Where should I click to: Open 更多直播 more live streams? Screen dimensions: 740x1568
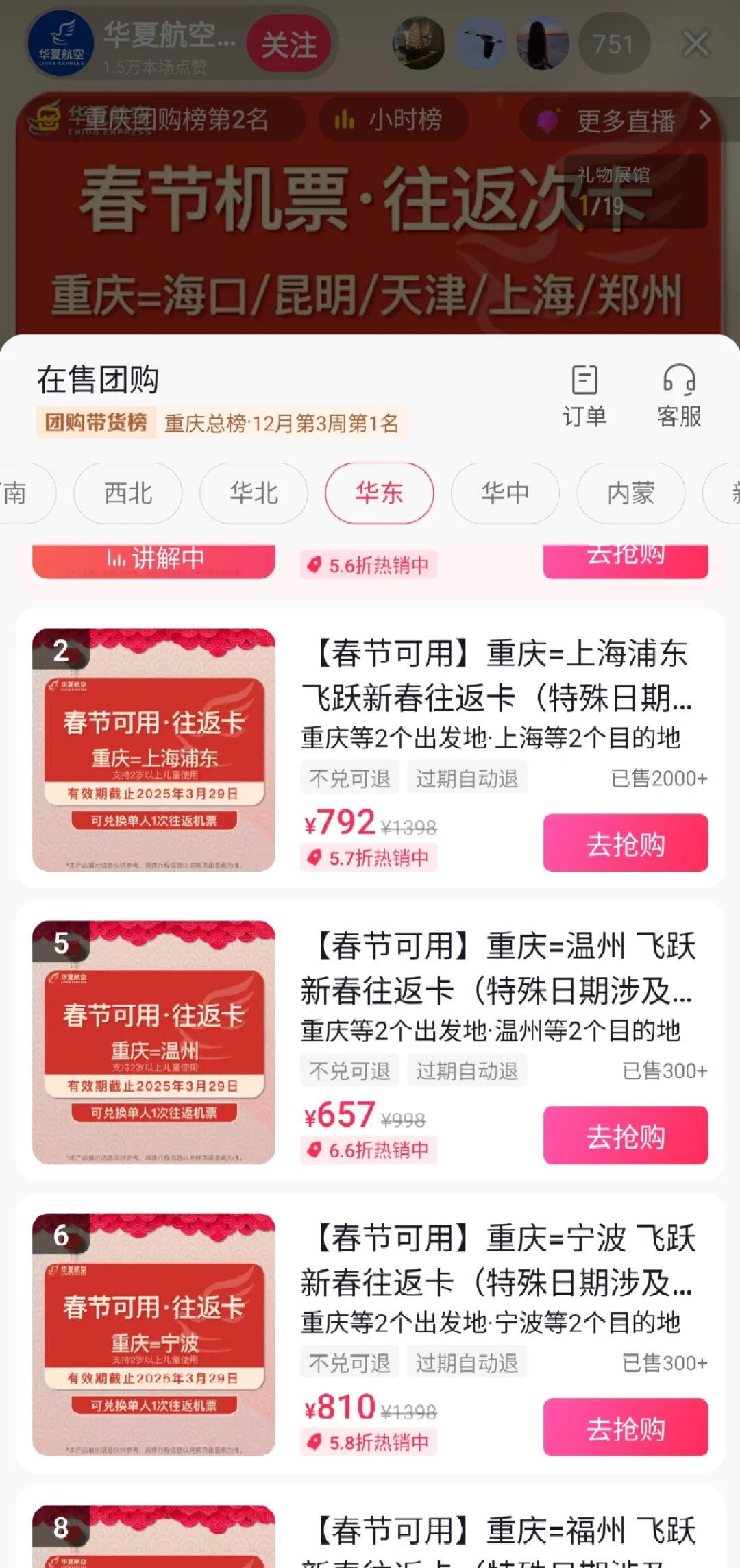624,121
